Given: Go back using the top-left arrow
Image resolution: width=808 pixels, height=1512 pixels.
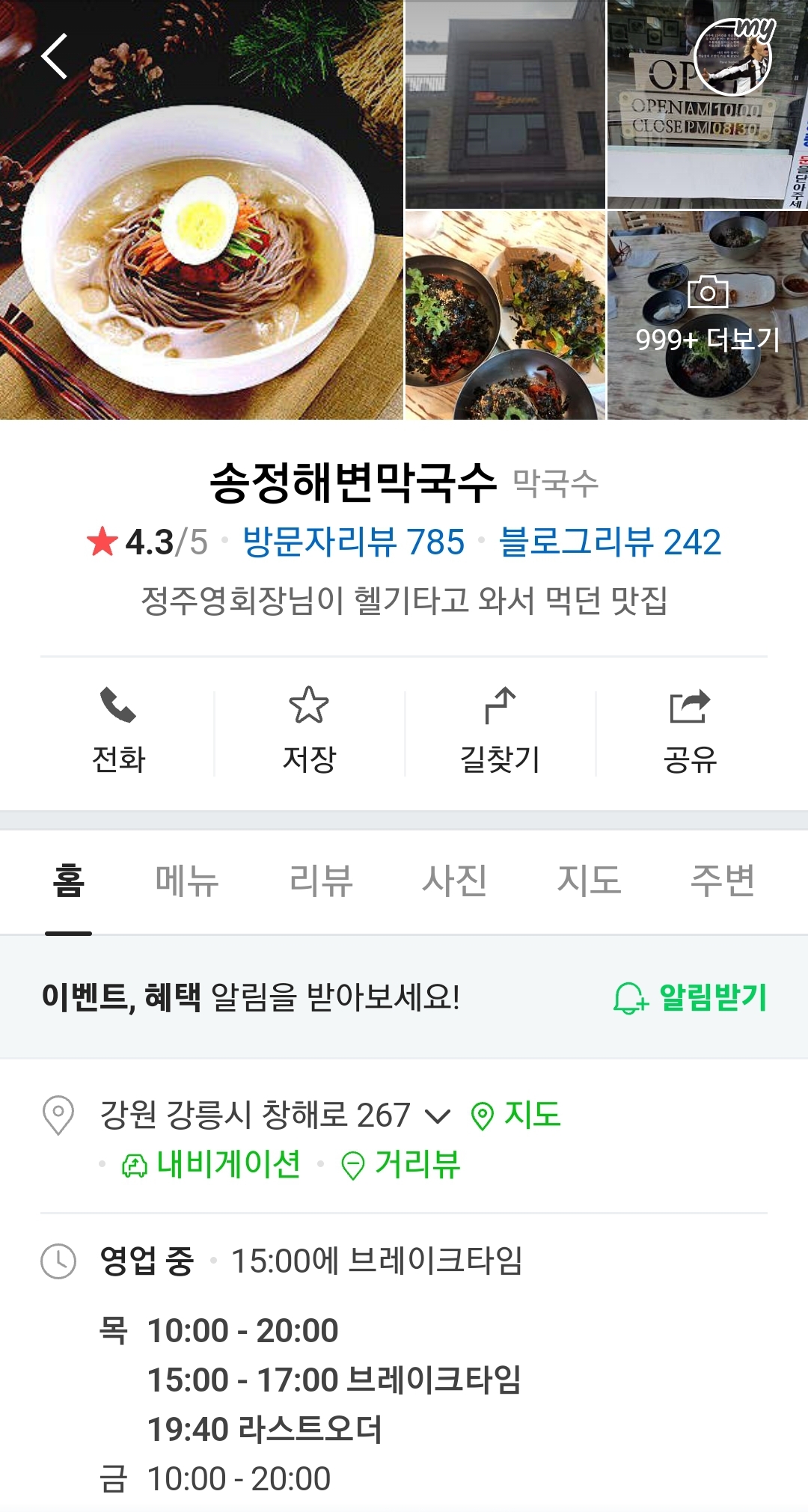Looking at the screenshot, I should pos(55,56).
